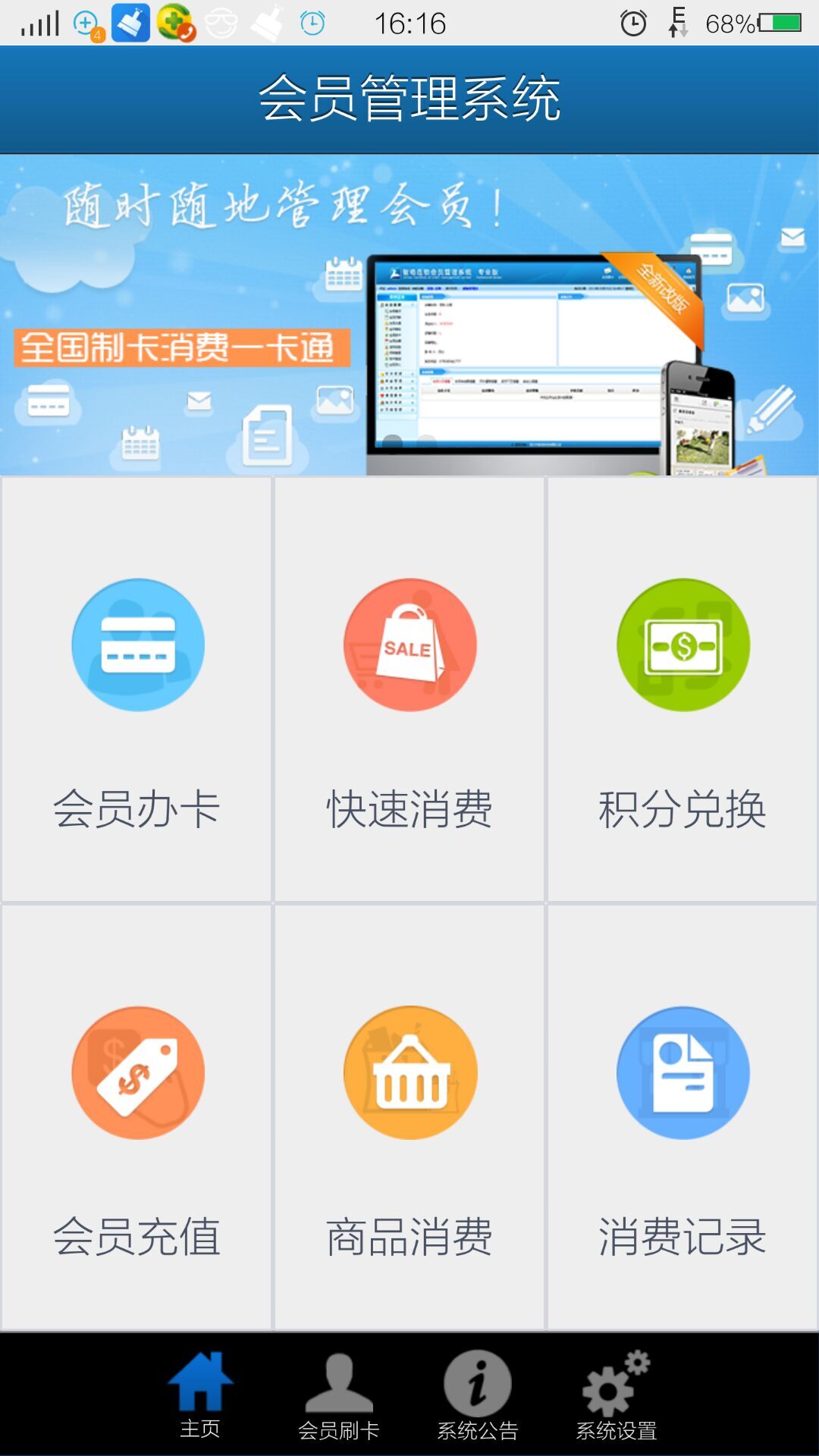Image resolution: width=819 pixels, height=1456 pixels.
Task: Switch to the 主页 home tab
Action: point(200,1395)
